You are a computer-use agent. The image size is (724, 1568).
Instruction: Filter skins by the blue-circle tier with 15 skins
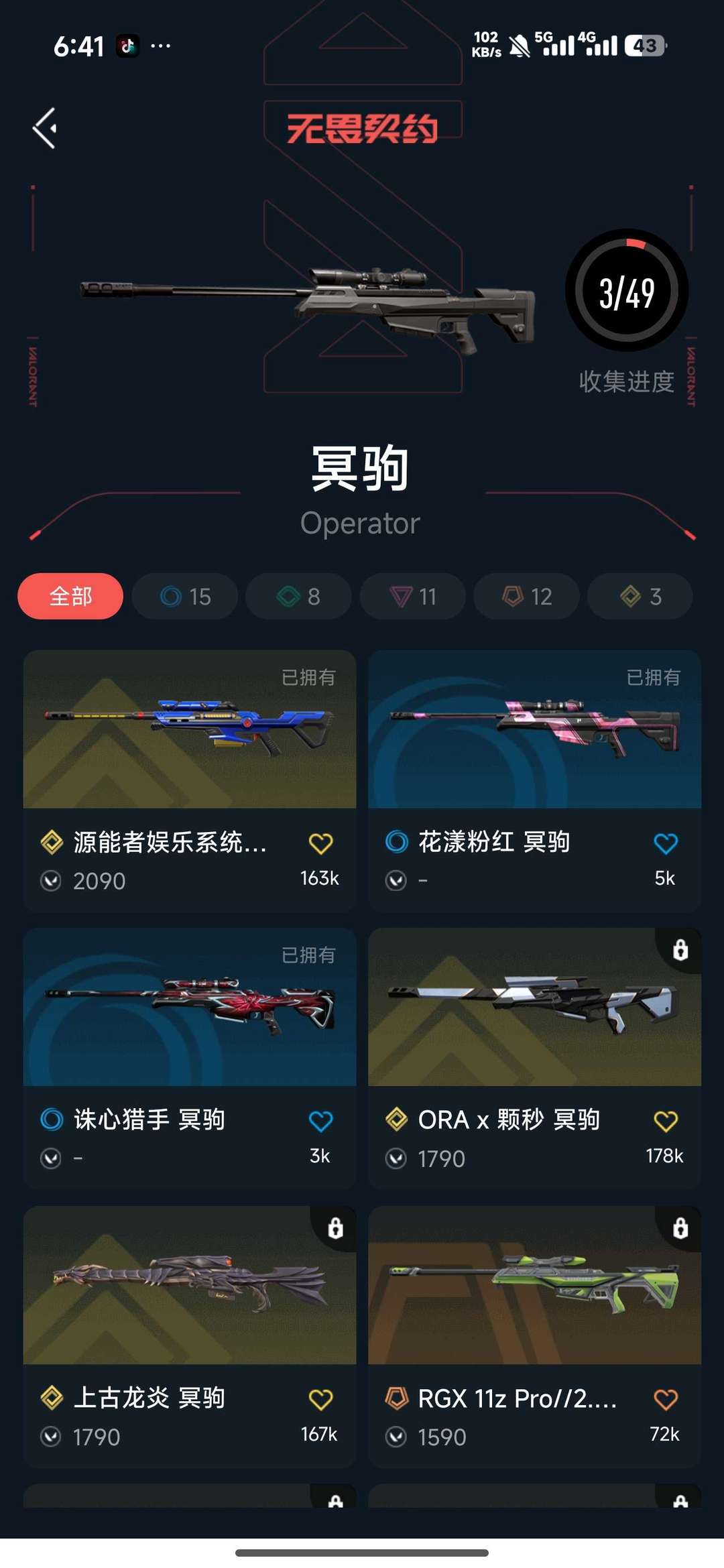pyautogui.click(x=185, y=596)
